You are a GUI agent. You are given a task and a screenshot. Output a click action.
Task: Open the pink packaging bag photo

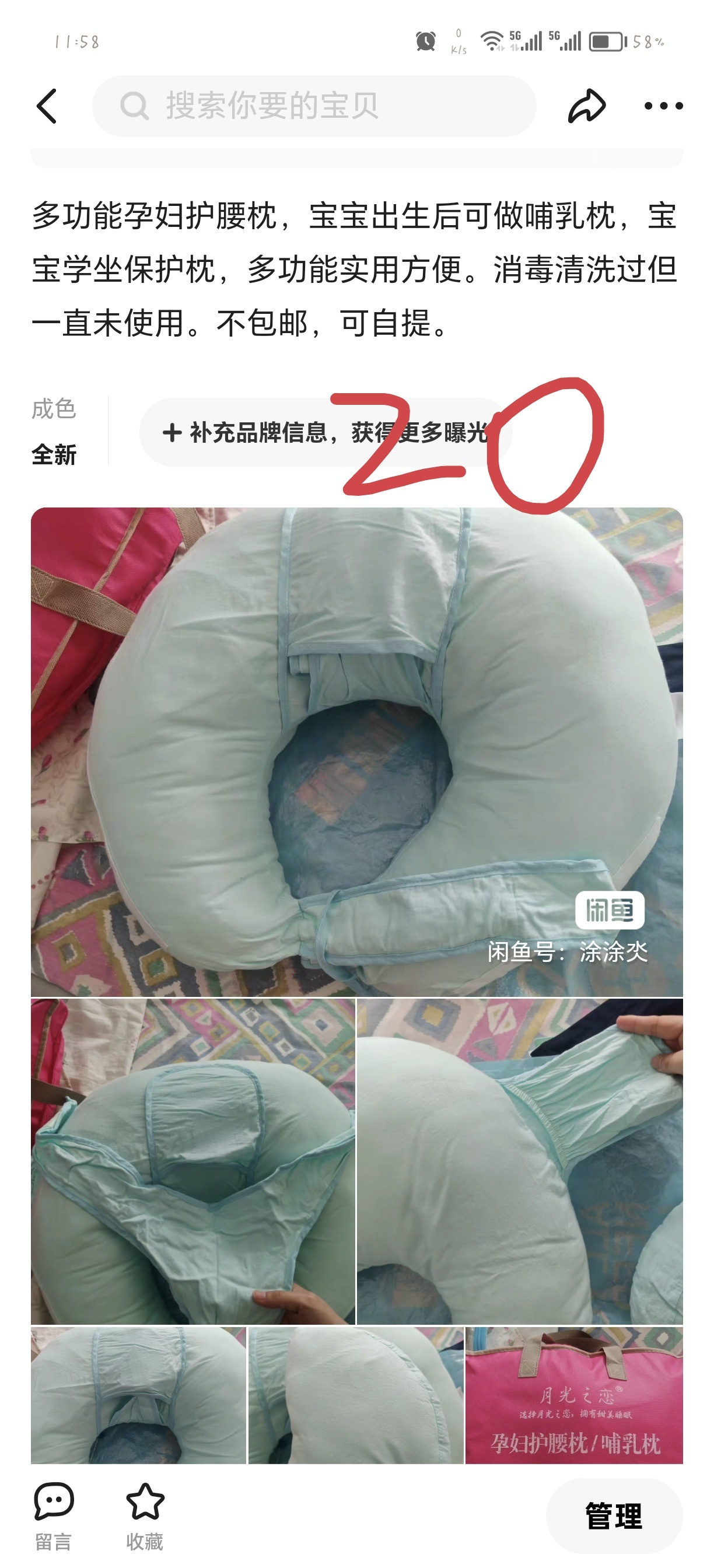(x=573, y=1395)
